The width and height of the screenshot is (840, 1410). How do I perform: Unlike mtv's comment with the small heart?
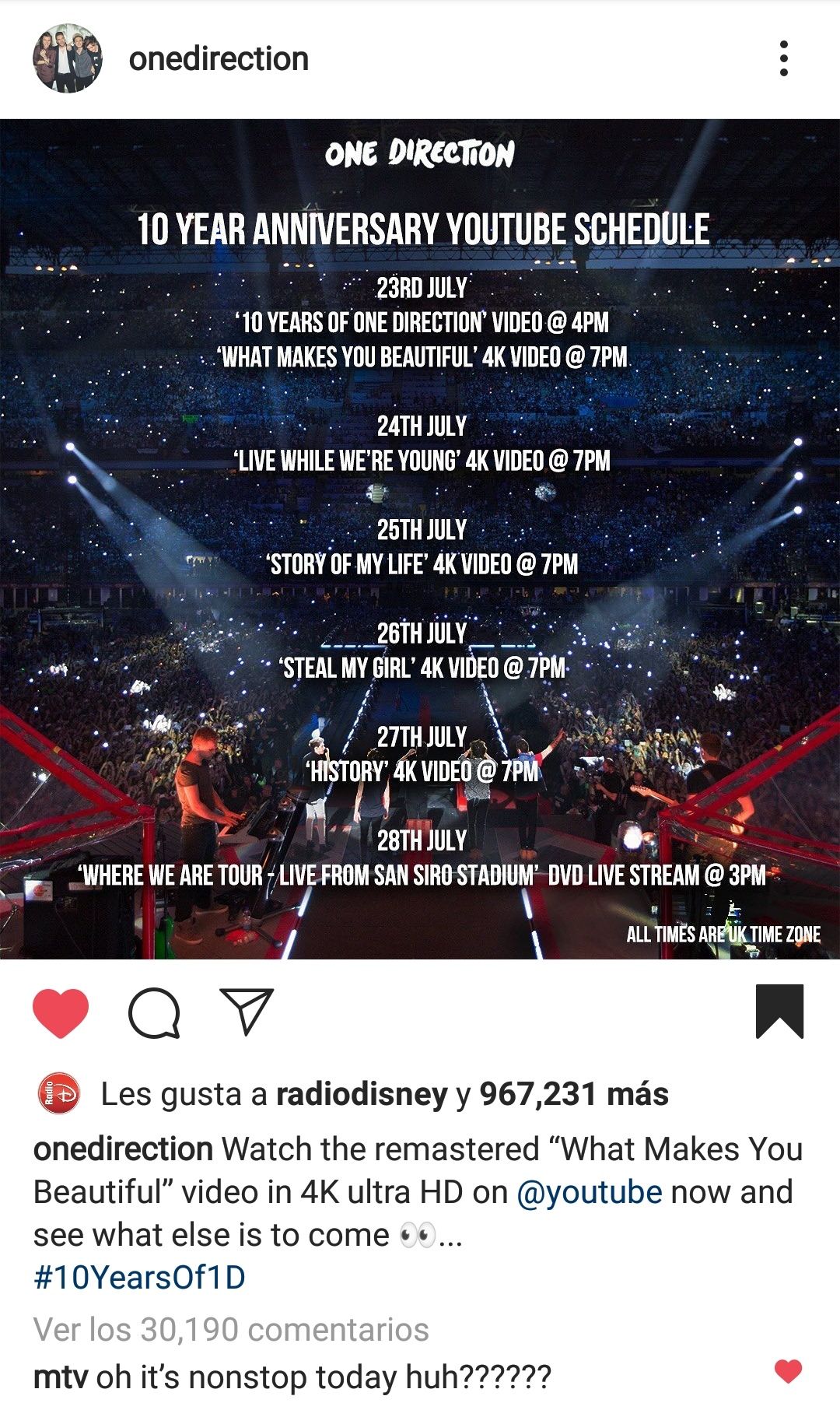click(x=788, y=1371)
